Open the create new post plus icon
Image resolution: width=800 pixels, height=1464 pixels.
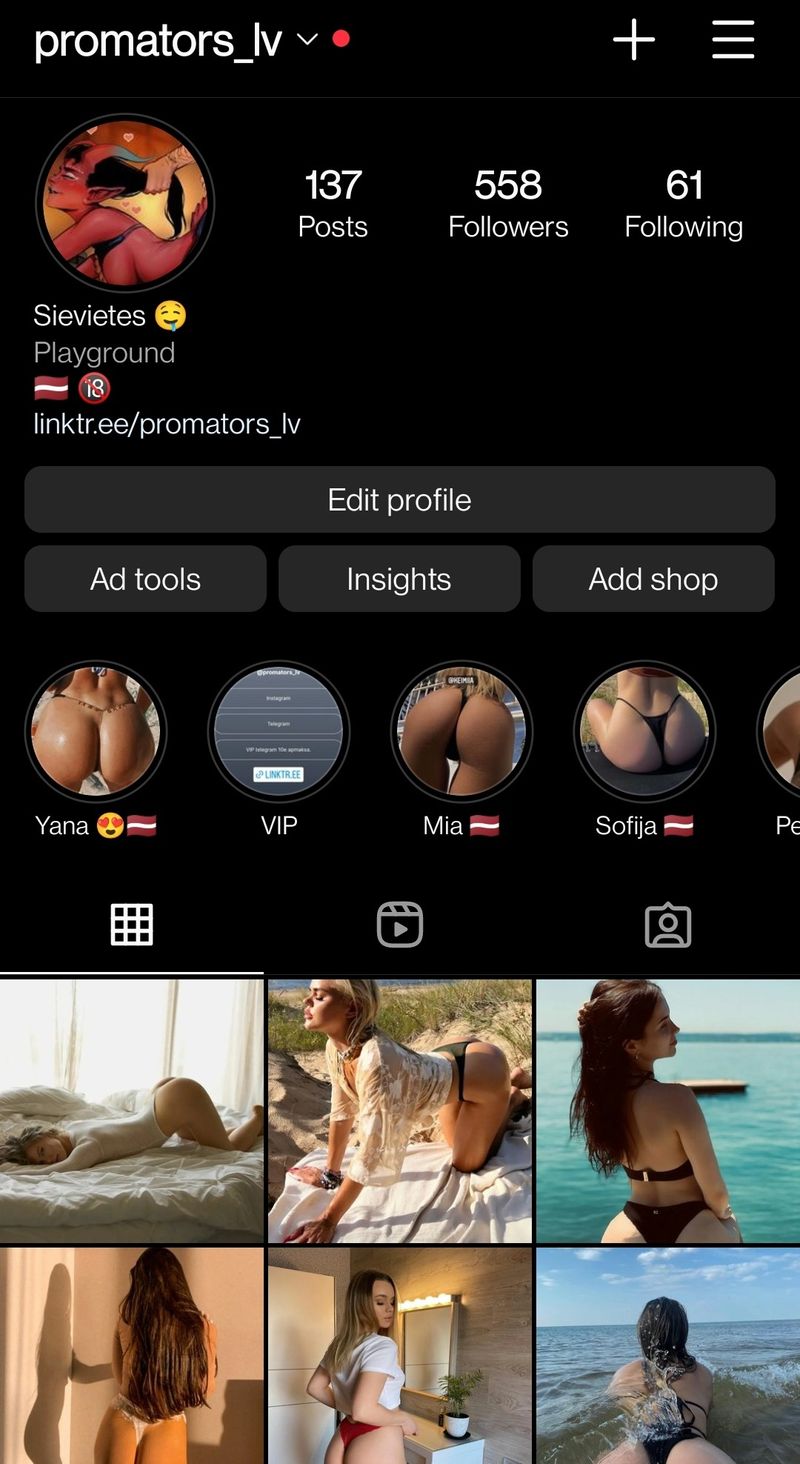634,40
